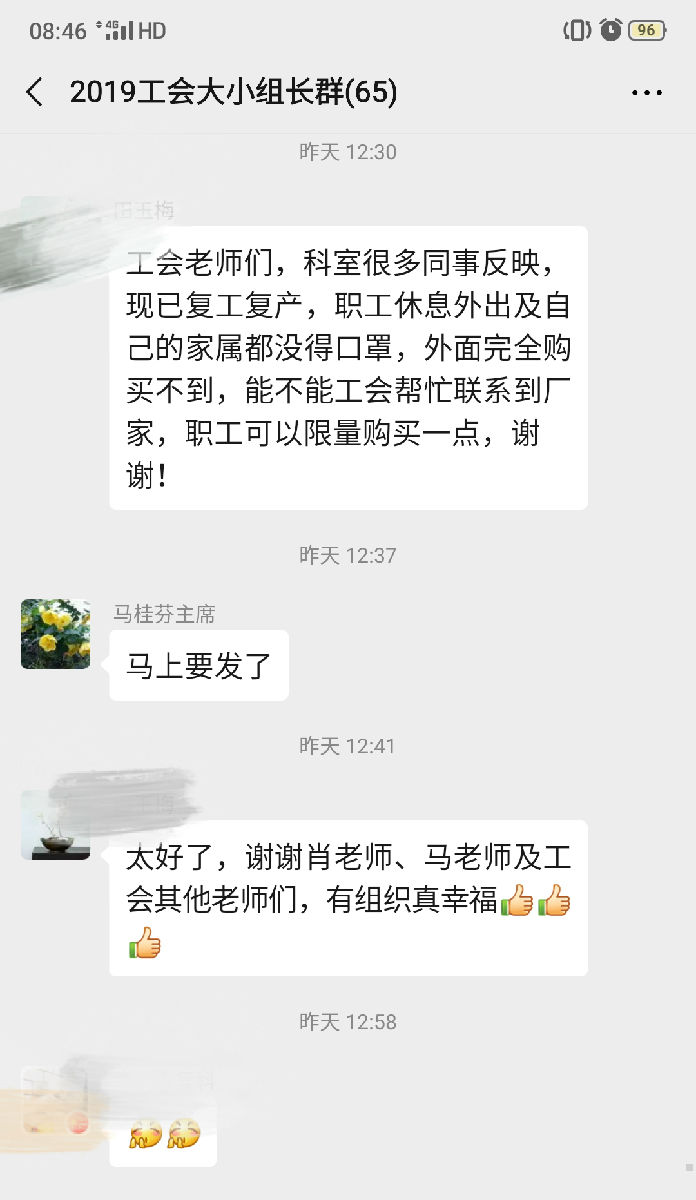
Task: Open 马桂芬主席's profile via yellow flower avatar
Action: [55, 634]
